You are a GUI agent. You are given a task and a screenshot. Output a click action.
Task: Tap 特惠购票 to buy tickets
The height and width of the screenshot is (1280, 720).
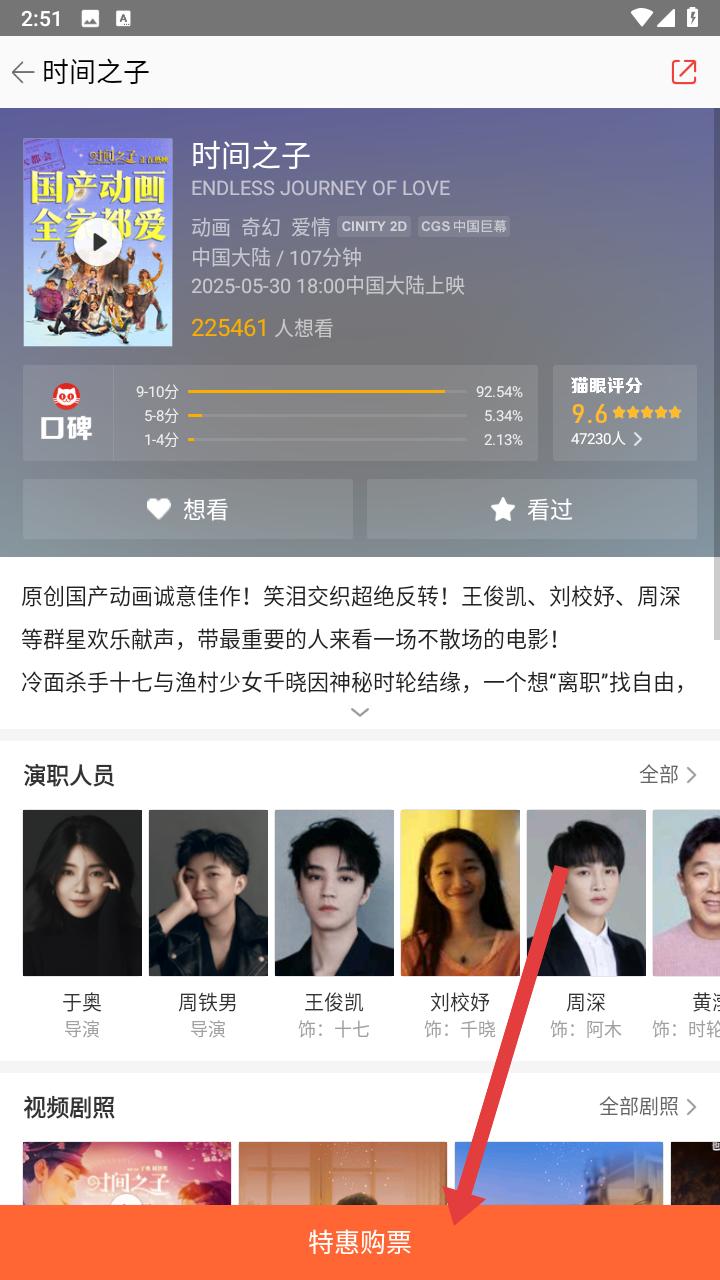(360, 1242)
